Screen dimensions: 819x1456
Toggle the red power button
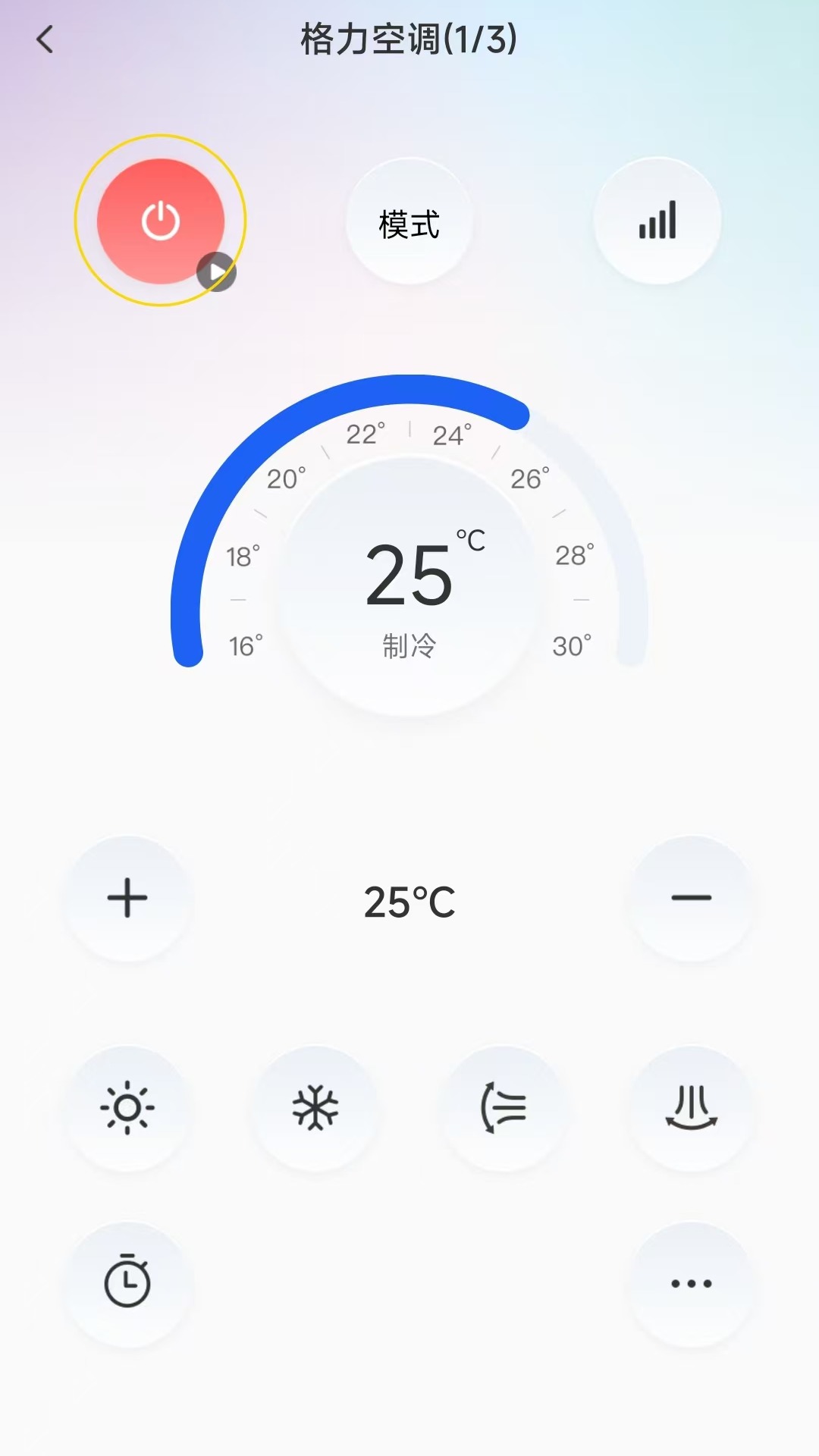160,221
